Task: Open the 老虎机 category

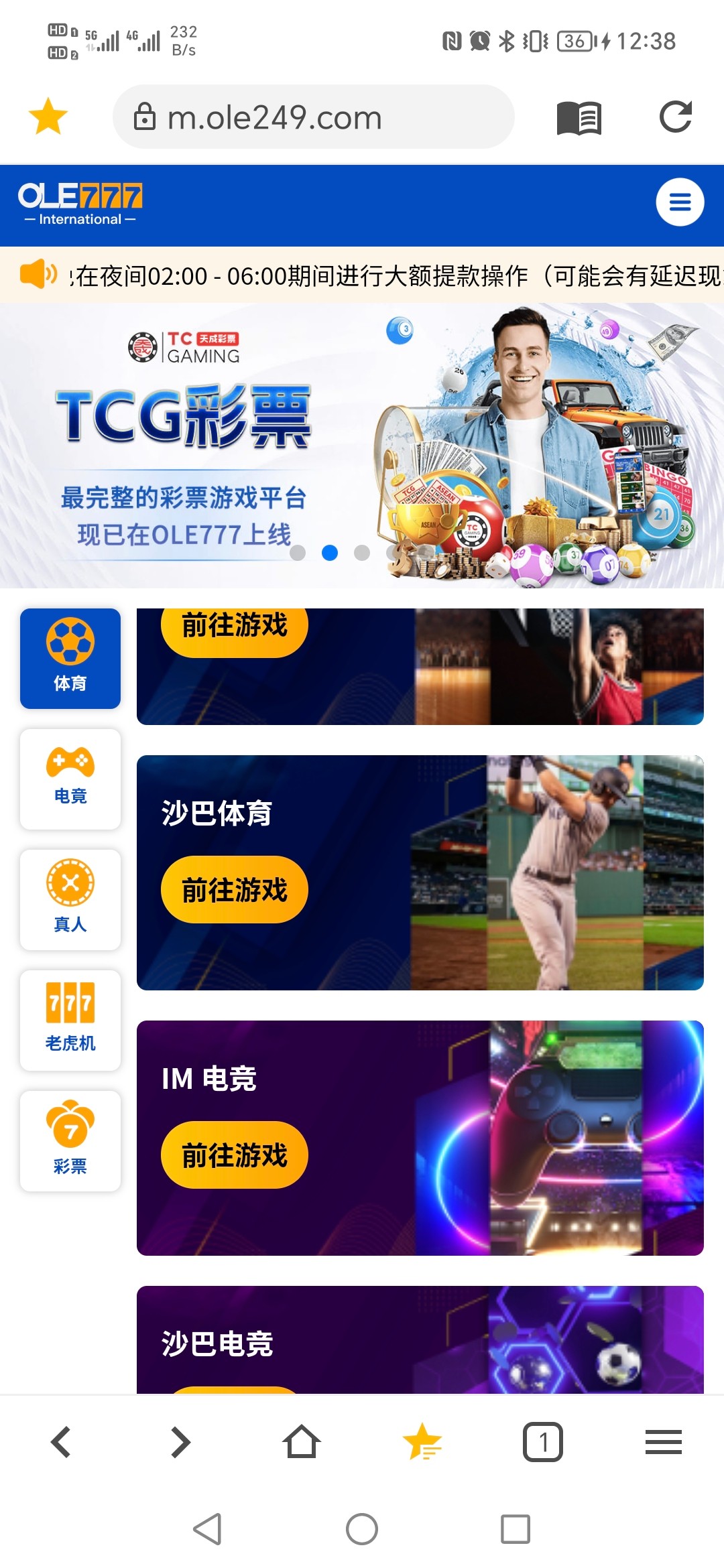Action: (70, 1020)
